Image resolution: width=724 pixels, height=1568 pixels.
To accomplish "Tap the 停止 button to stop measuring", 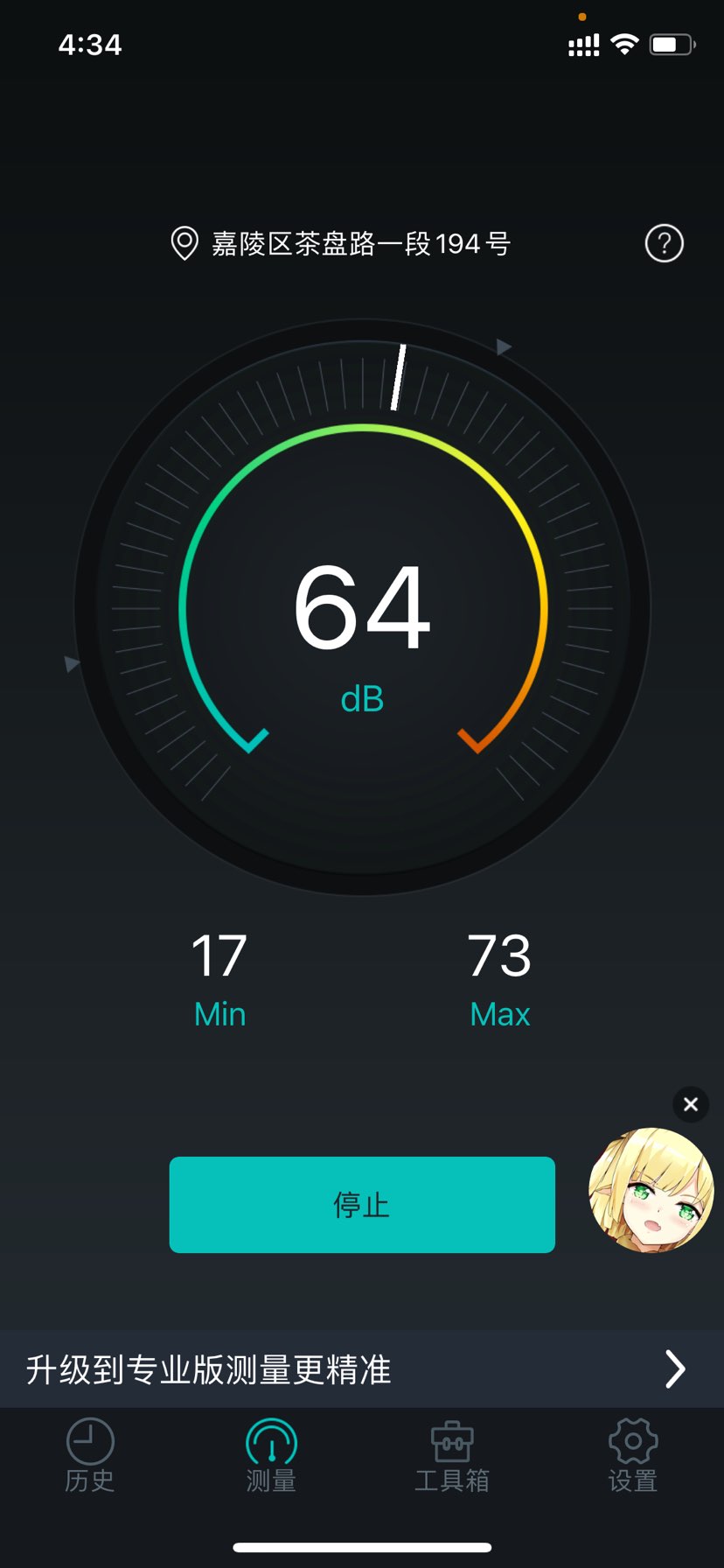I will tap(362, 1204).
